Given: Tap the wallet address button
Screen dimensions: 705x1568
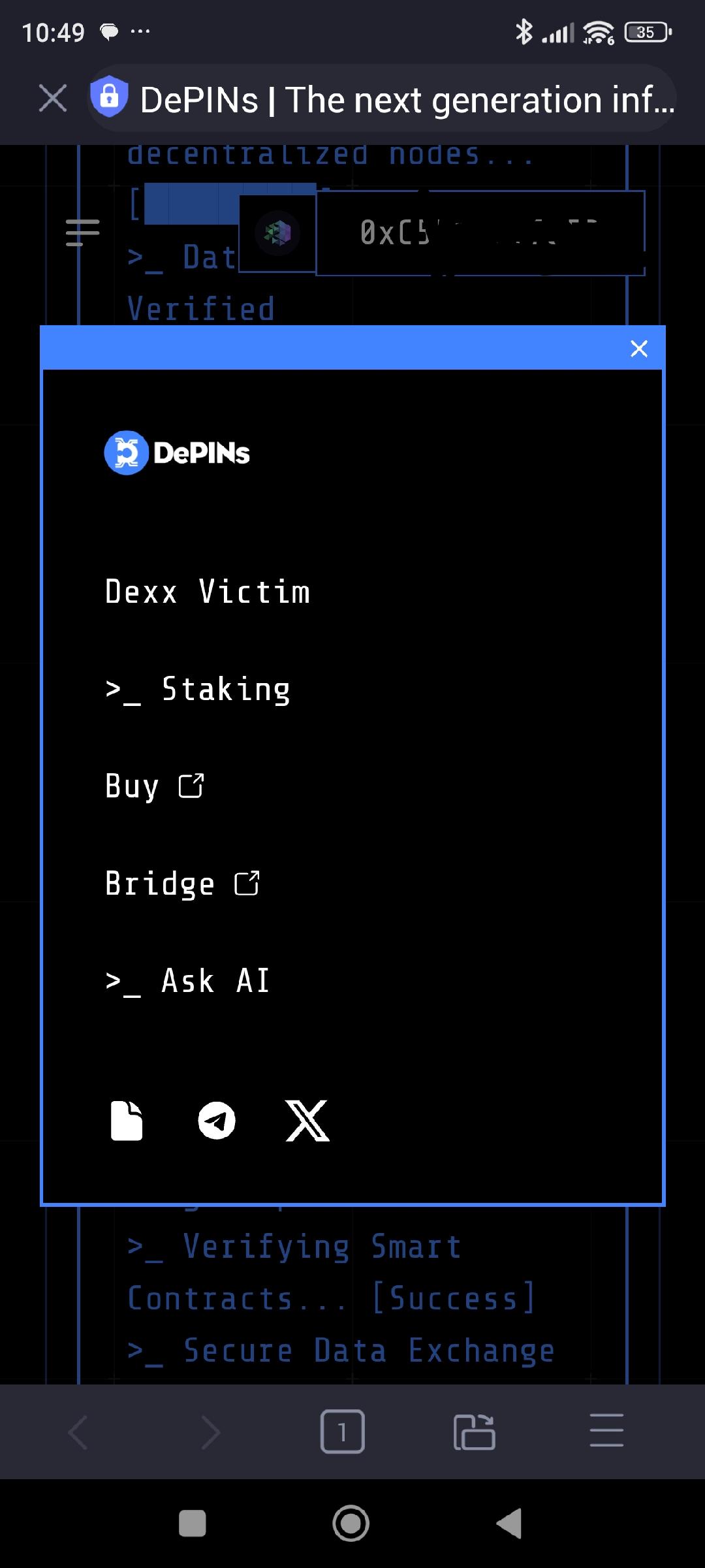Looking at the screenshot, I should [x=480, y=233].
